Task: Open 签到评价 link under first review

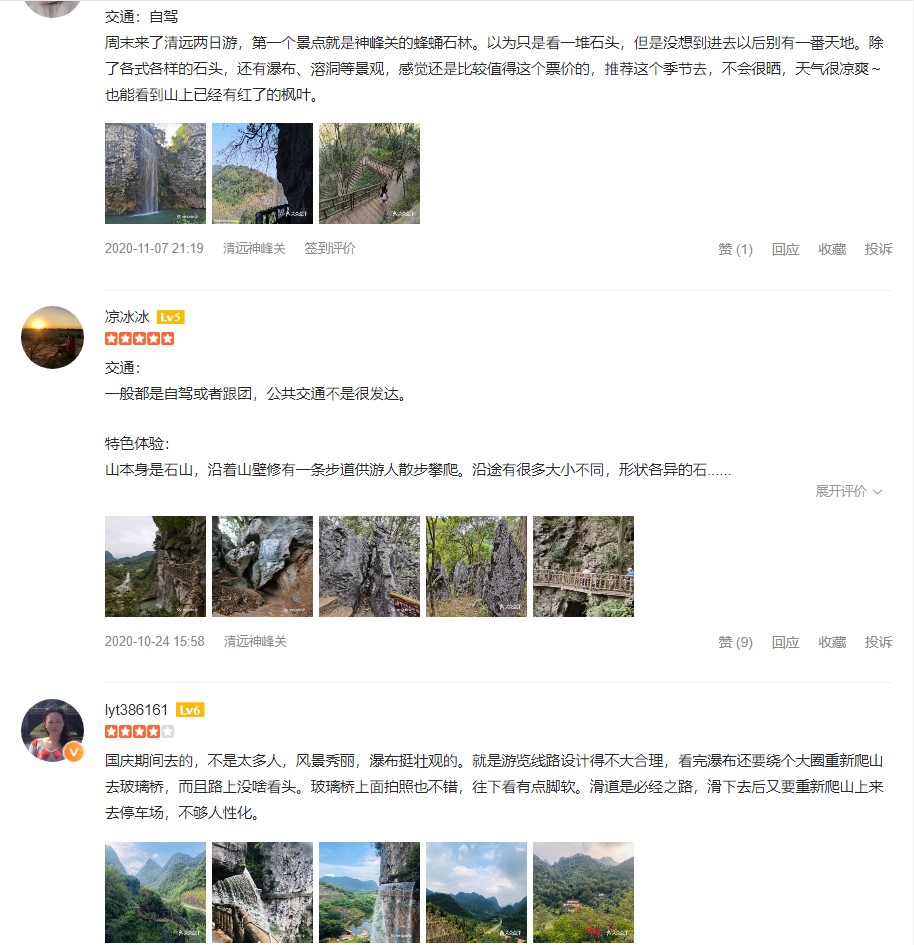Action: (330, 248)
